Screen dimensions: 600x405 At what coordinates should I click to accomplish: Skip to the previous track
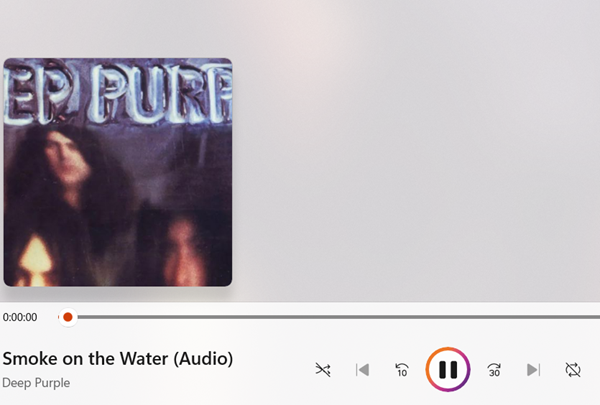363,370
